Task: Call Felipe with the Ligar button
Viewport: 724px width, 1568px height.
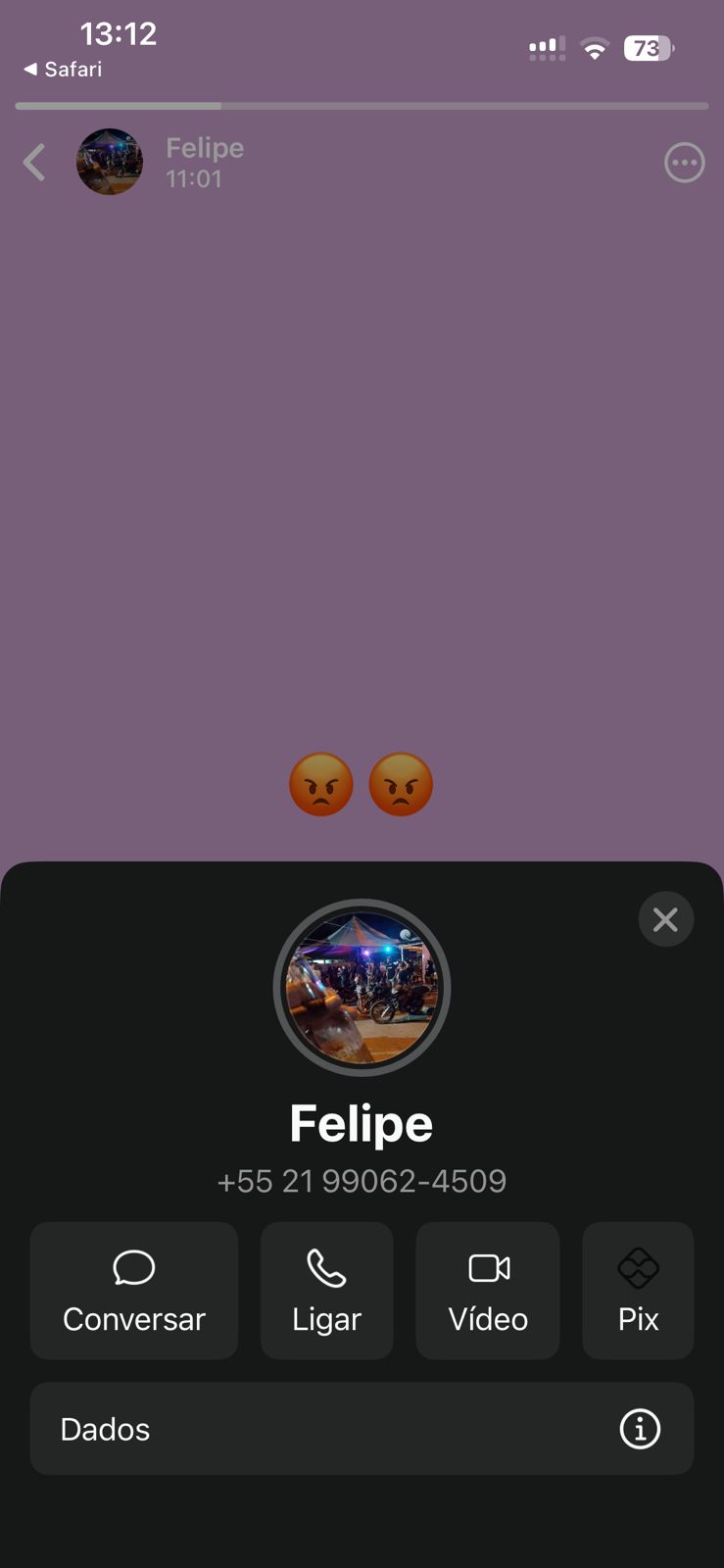Action: [x=326, y=1291]
